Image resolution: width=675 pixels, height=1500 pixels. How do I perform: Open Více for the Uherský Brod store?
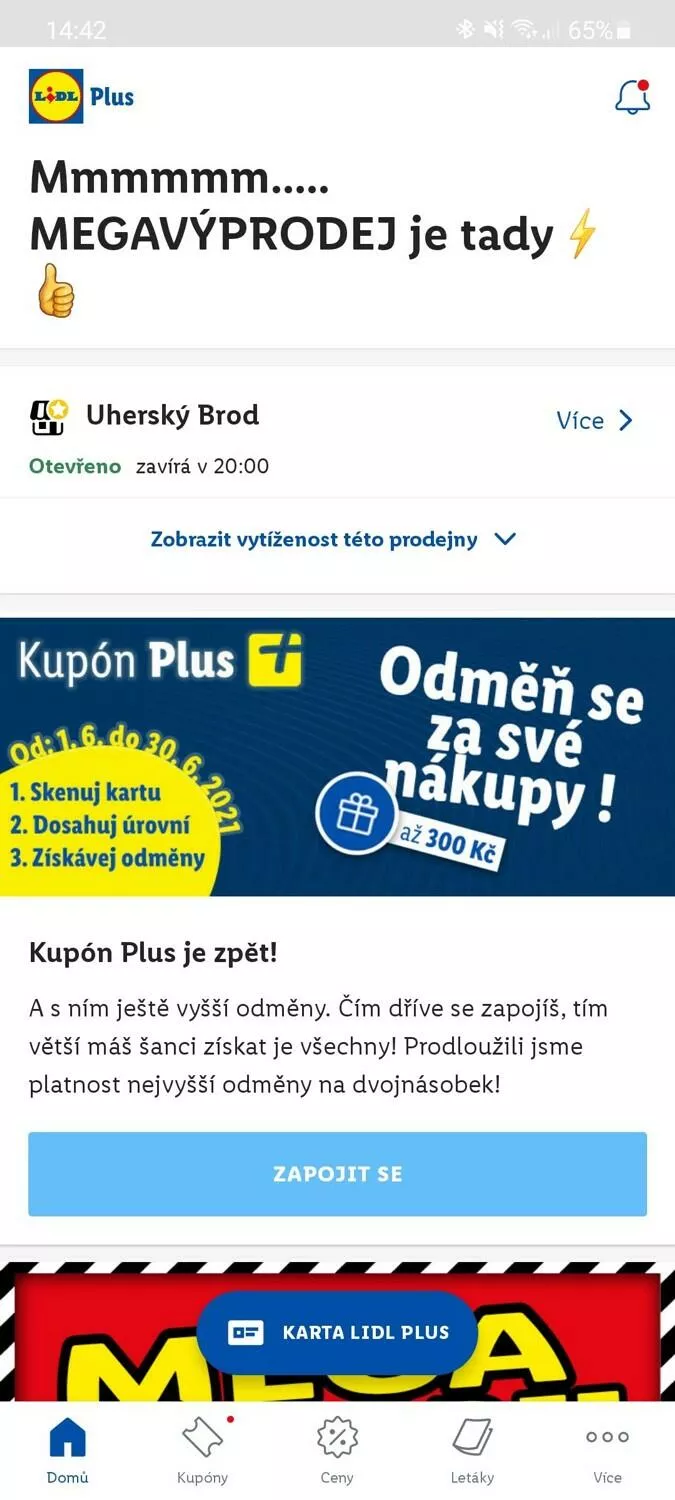595,420
